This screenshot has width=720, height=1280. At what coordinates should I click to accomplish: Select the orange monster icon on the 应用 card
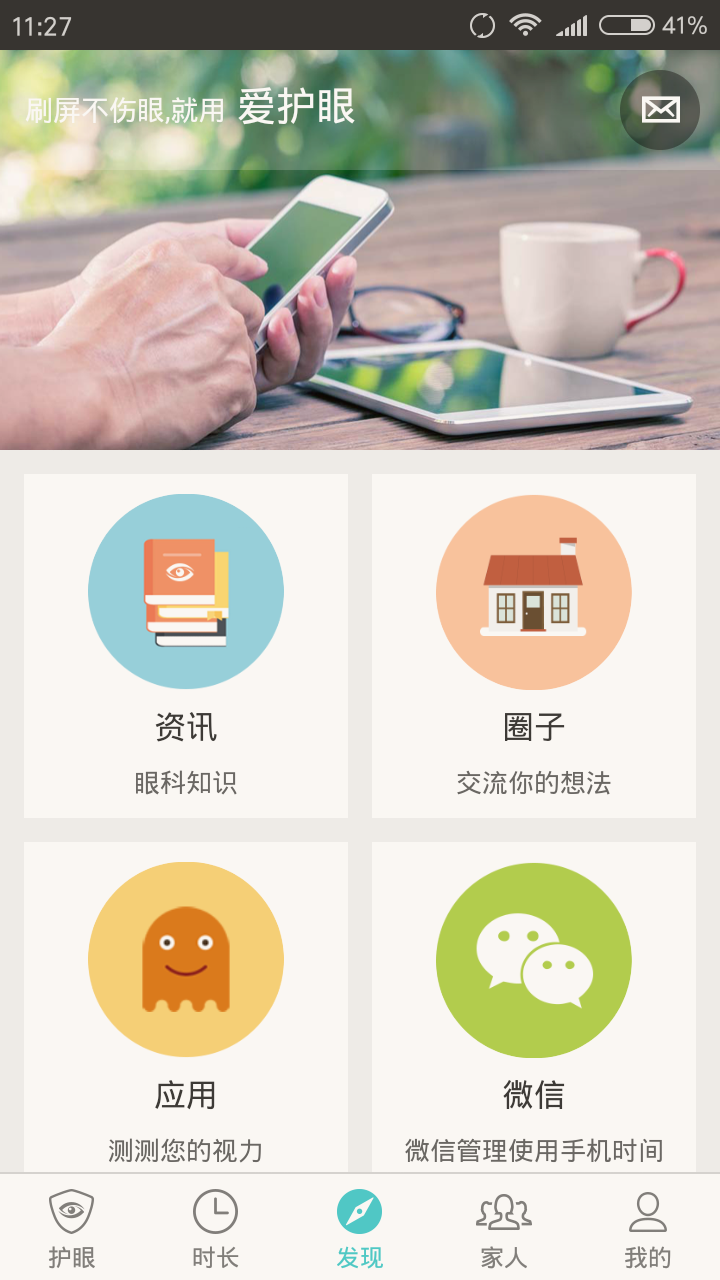coord(186,959)
